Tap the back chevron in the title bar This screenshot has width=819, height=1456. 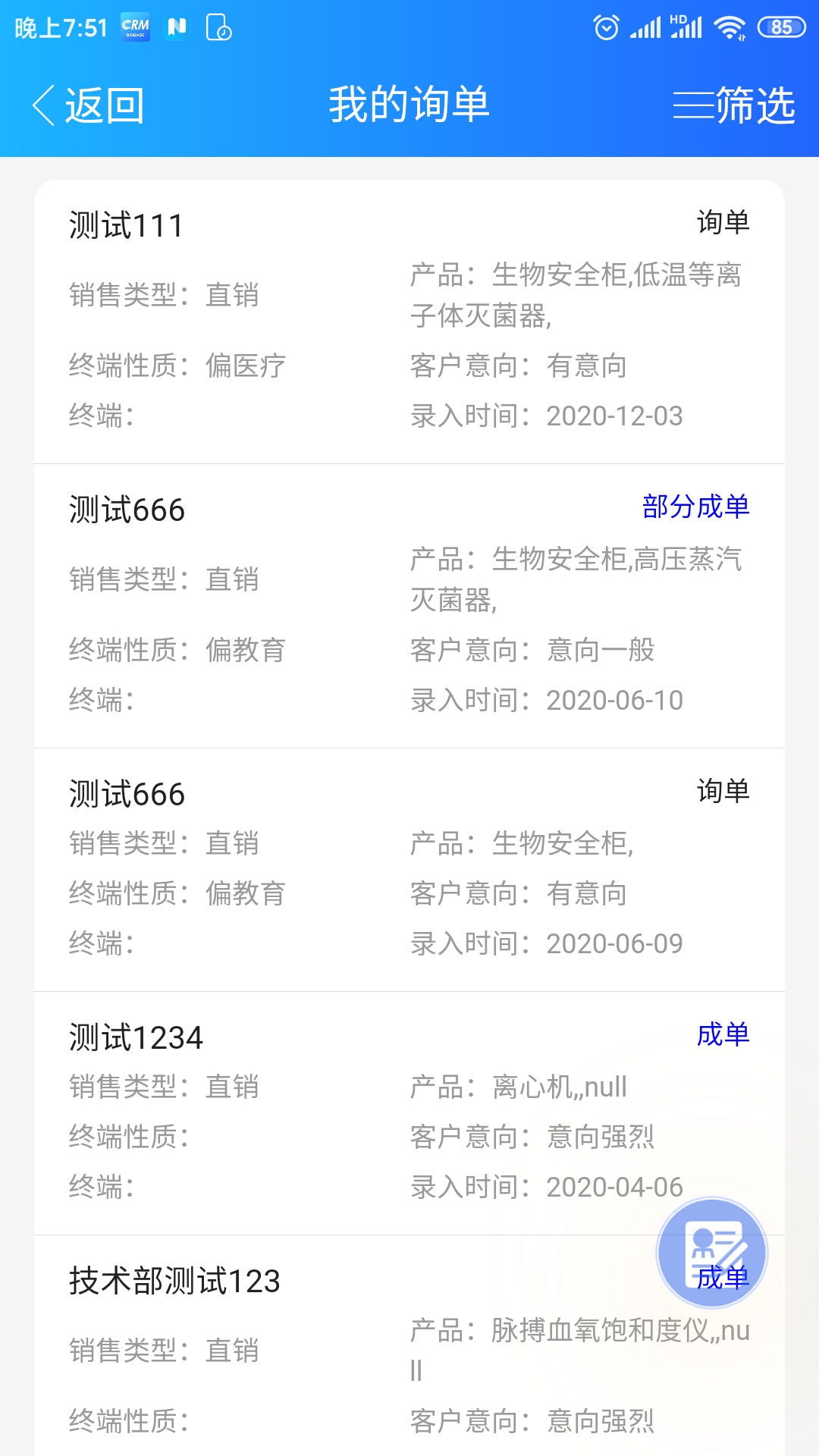click(x=42, y=106)
